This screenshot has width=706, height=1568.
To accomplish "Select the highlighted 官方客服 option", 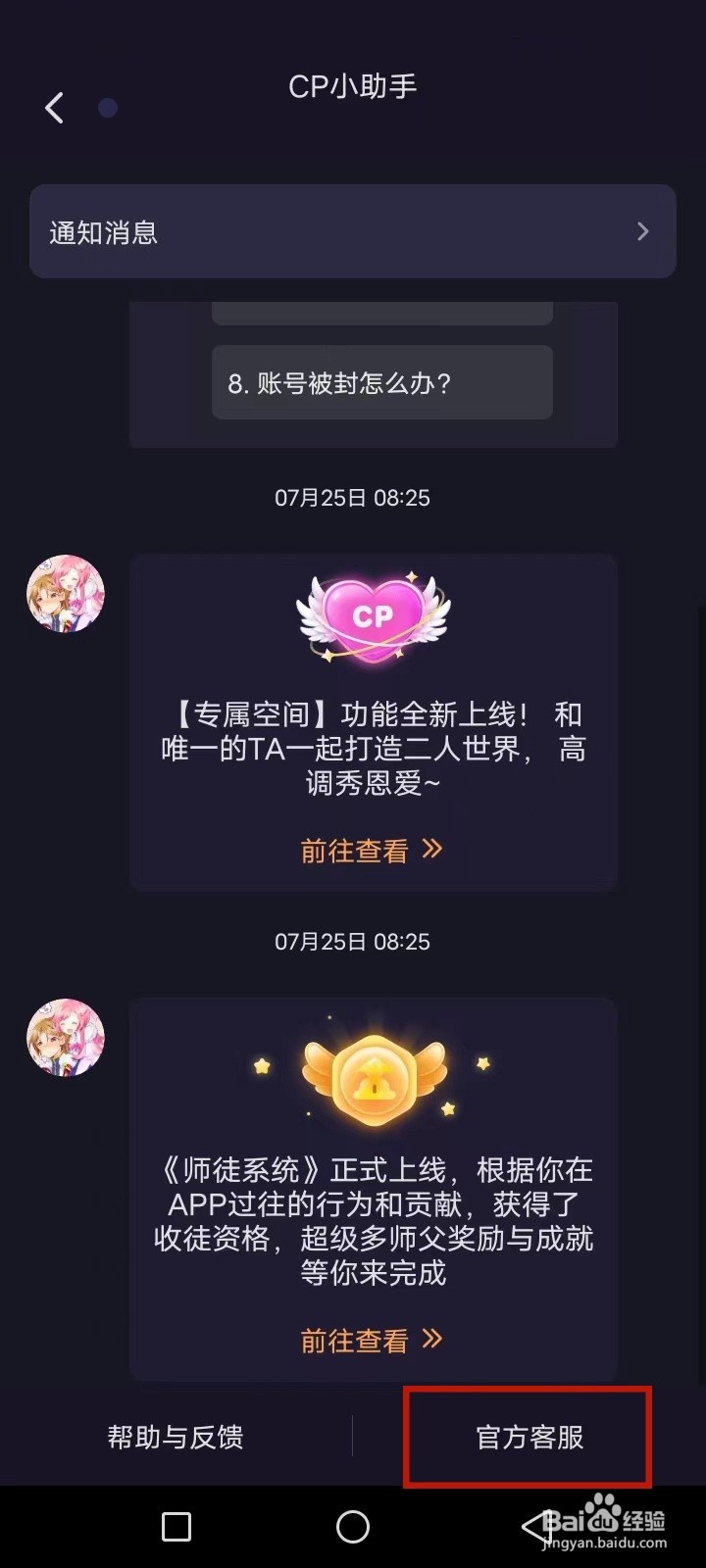I will [x=529, y=1437].
